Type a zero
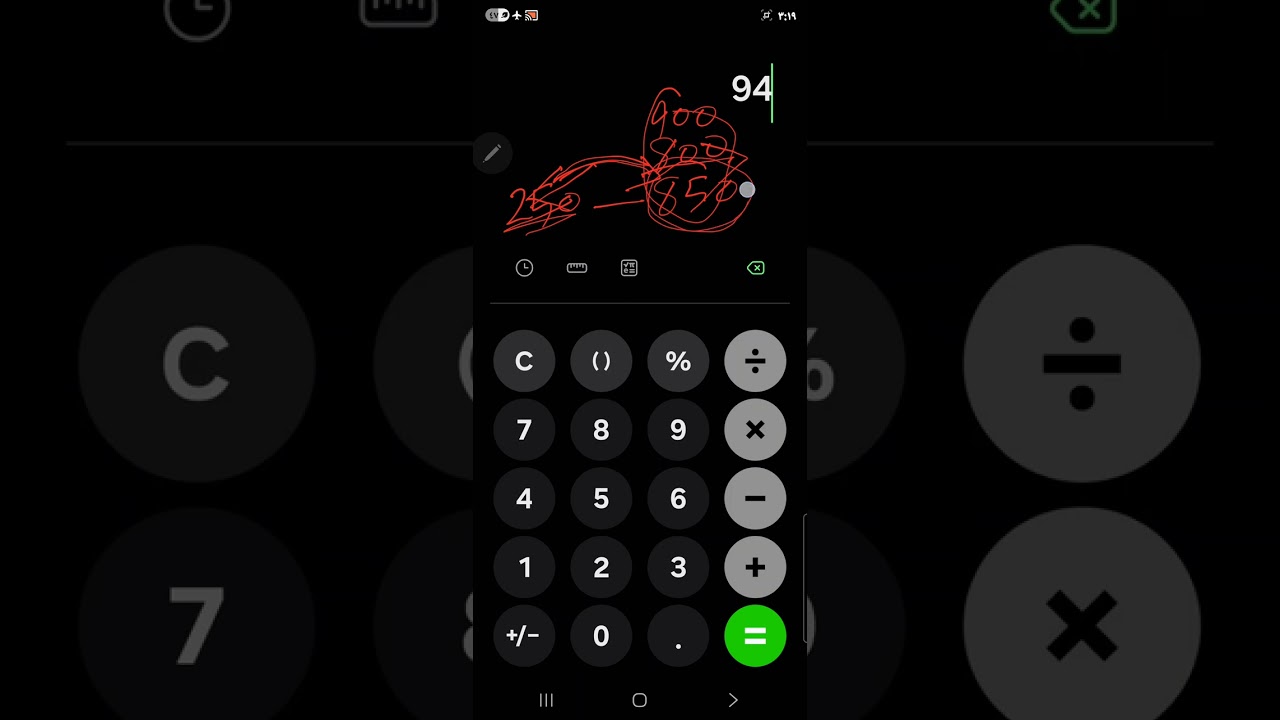The height and width of the screenshot is (720, 1280). (x=601, y=636)
